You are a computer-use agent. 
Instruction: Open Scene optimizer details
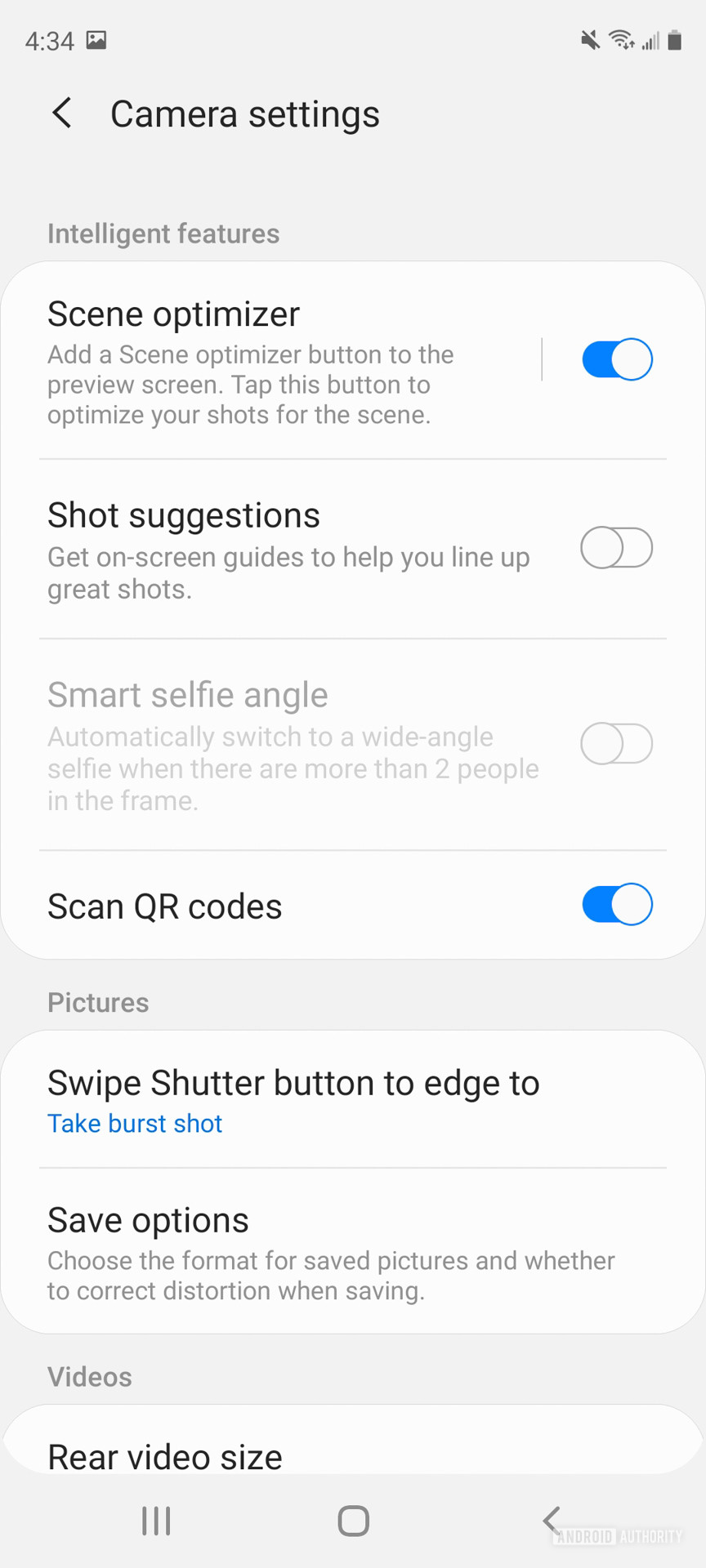278,361
